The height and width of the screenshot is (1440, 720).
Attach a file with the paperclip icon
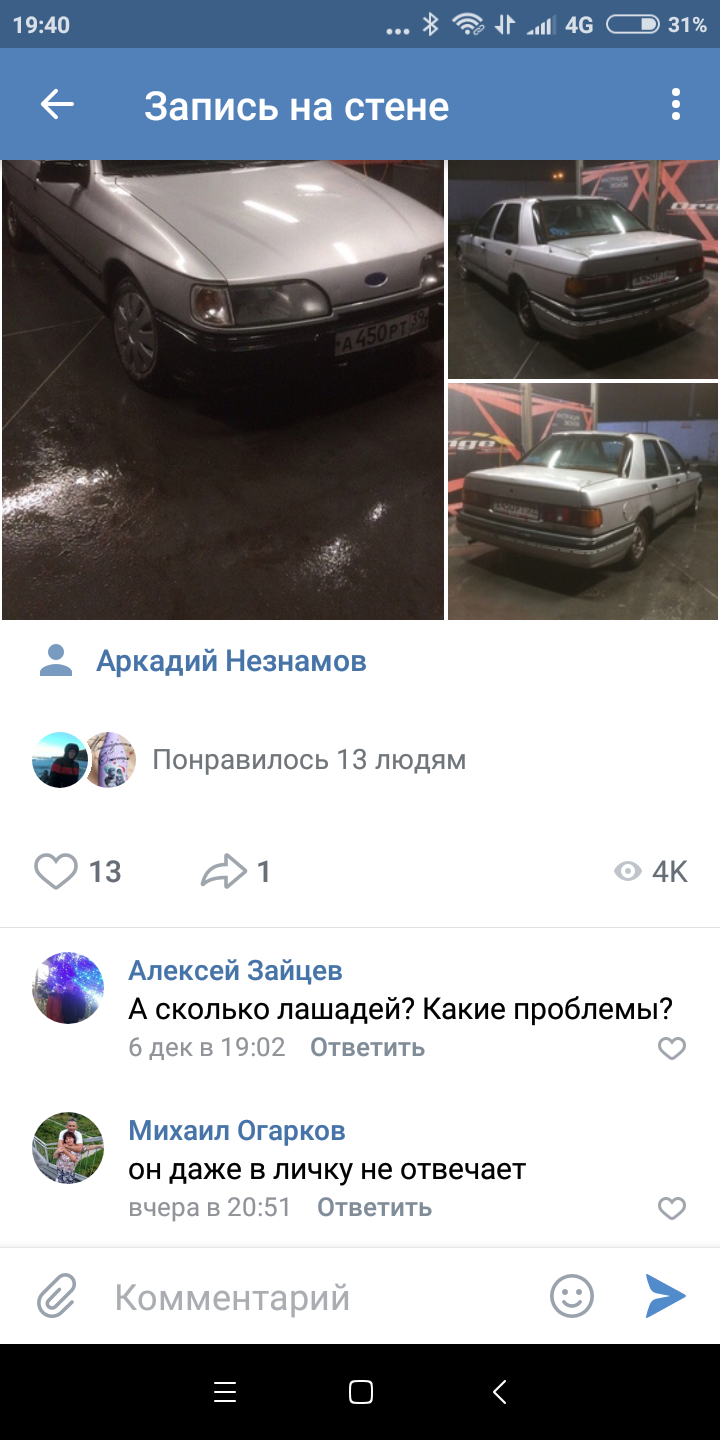[x=56, y=1297]
